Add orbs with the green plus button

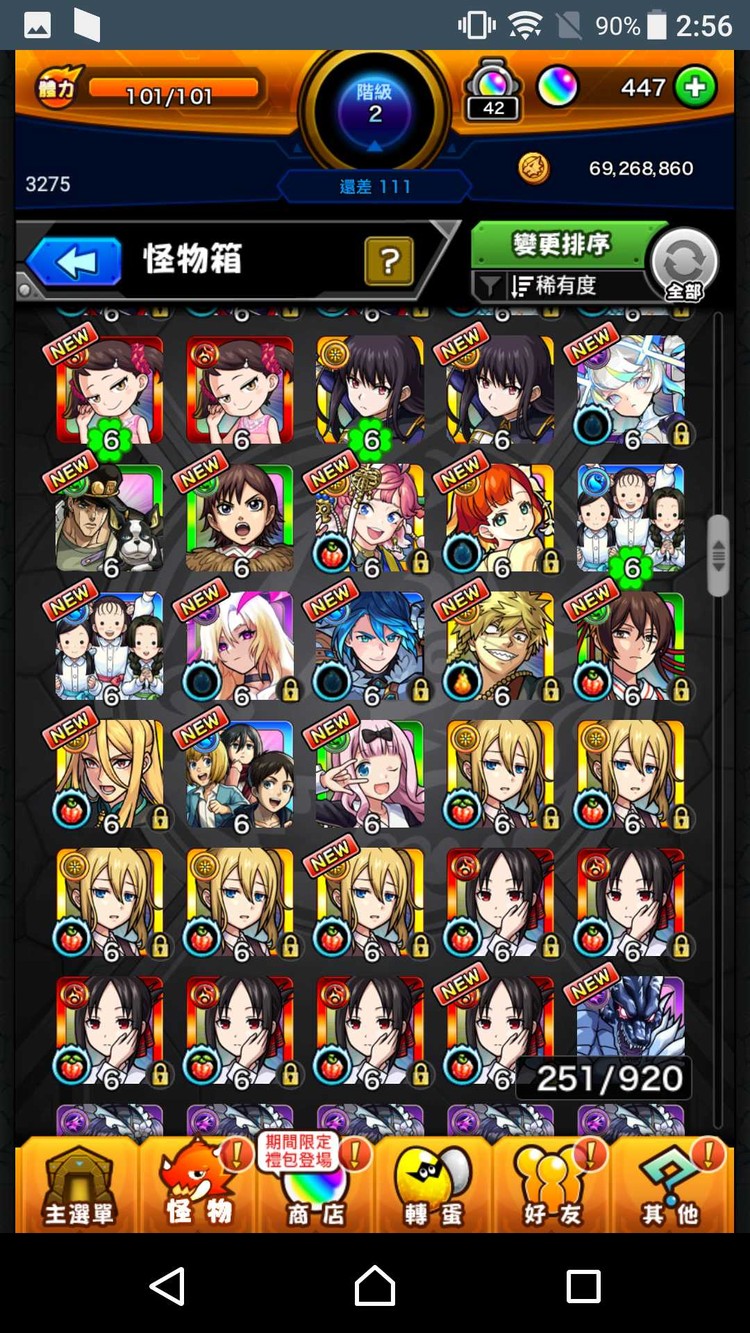[x=695, y=88]
